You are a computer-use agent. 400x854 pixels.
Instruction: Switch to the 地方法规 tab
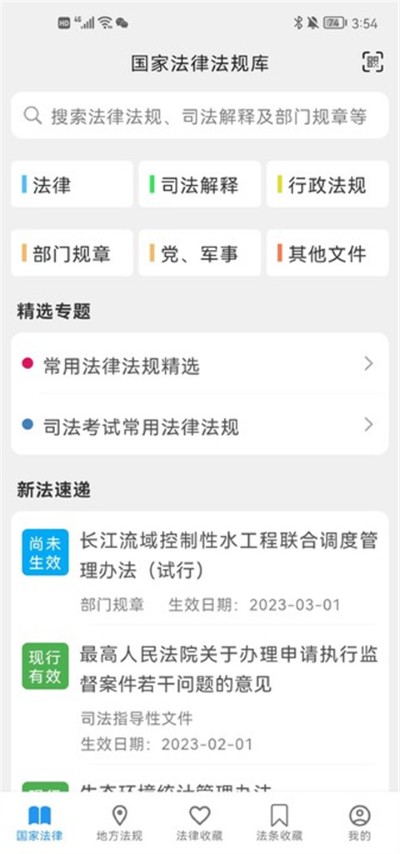click(x=119, y=824)
